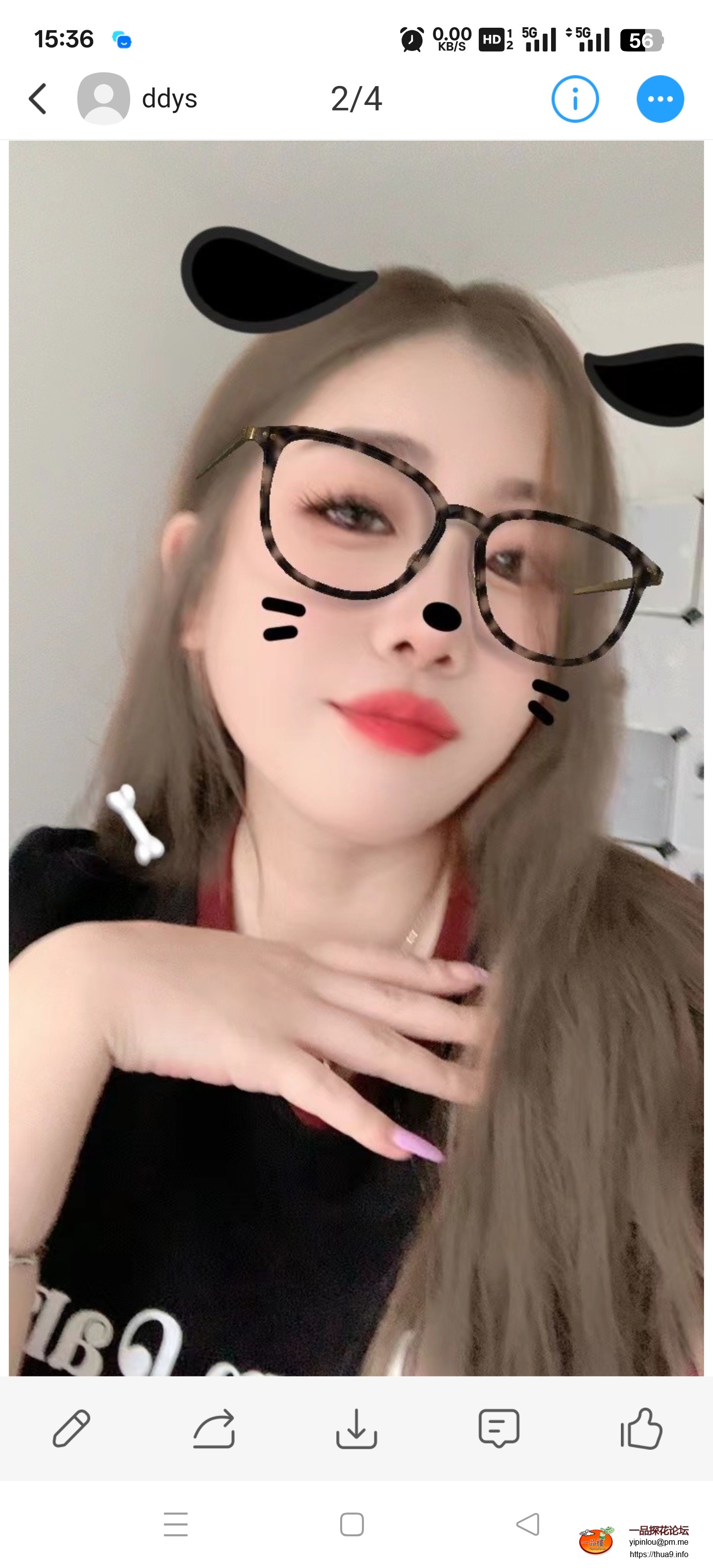Open the image info icon
The image size is (713, 1568).
pos(575,98)
